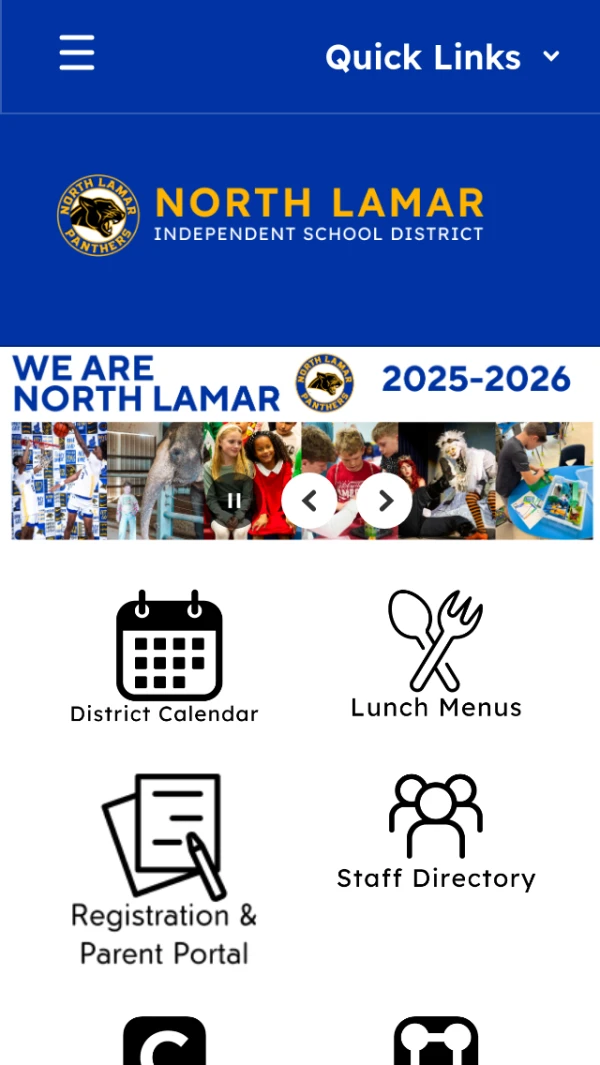Browse the Staff Directory
Image resolution: width=600 pixels, height=1065 pixels.
click(x=436, y=832)
